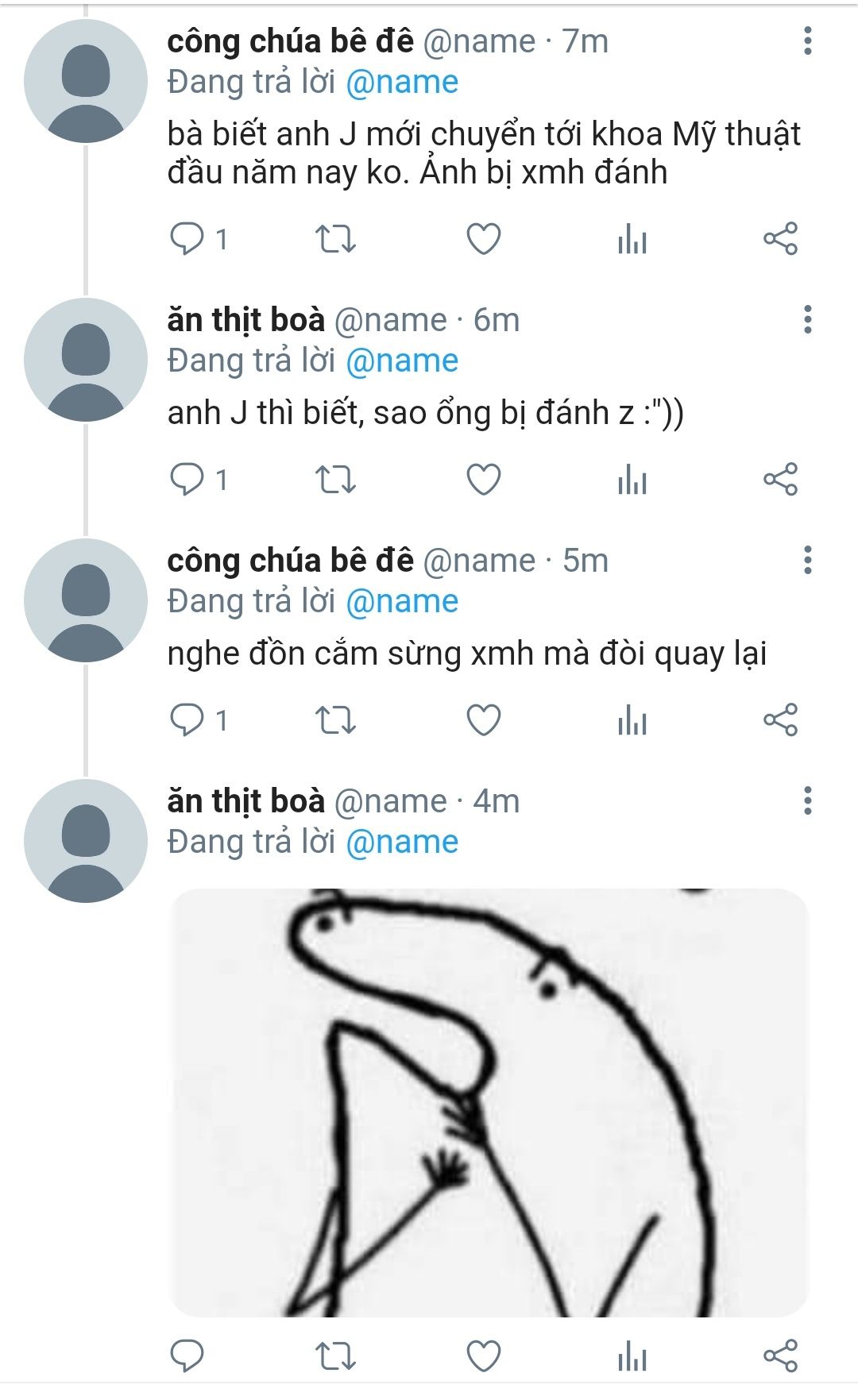Open the drawing image in the 4m tweet
Image resolution: width=858 pixels, height=1400 pixels.
click(489, 1102)
